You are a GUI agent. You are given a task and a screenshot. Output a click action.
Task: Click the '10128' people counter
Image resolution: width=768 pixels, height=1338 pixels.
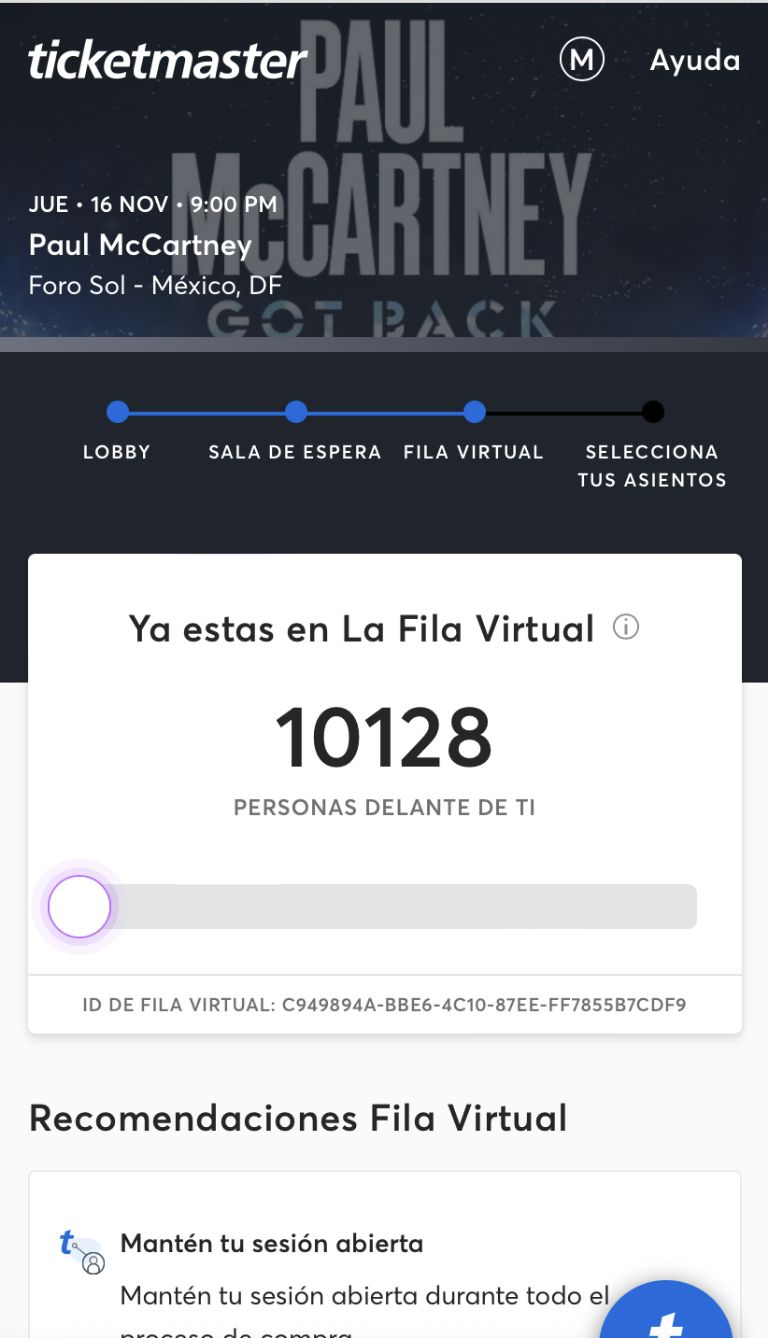(x=384, y=737)
